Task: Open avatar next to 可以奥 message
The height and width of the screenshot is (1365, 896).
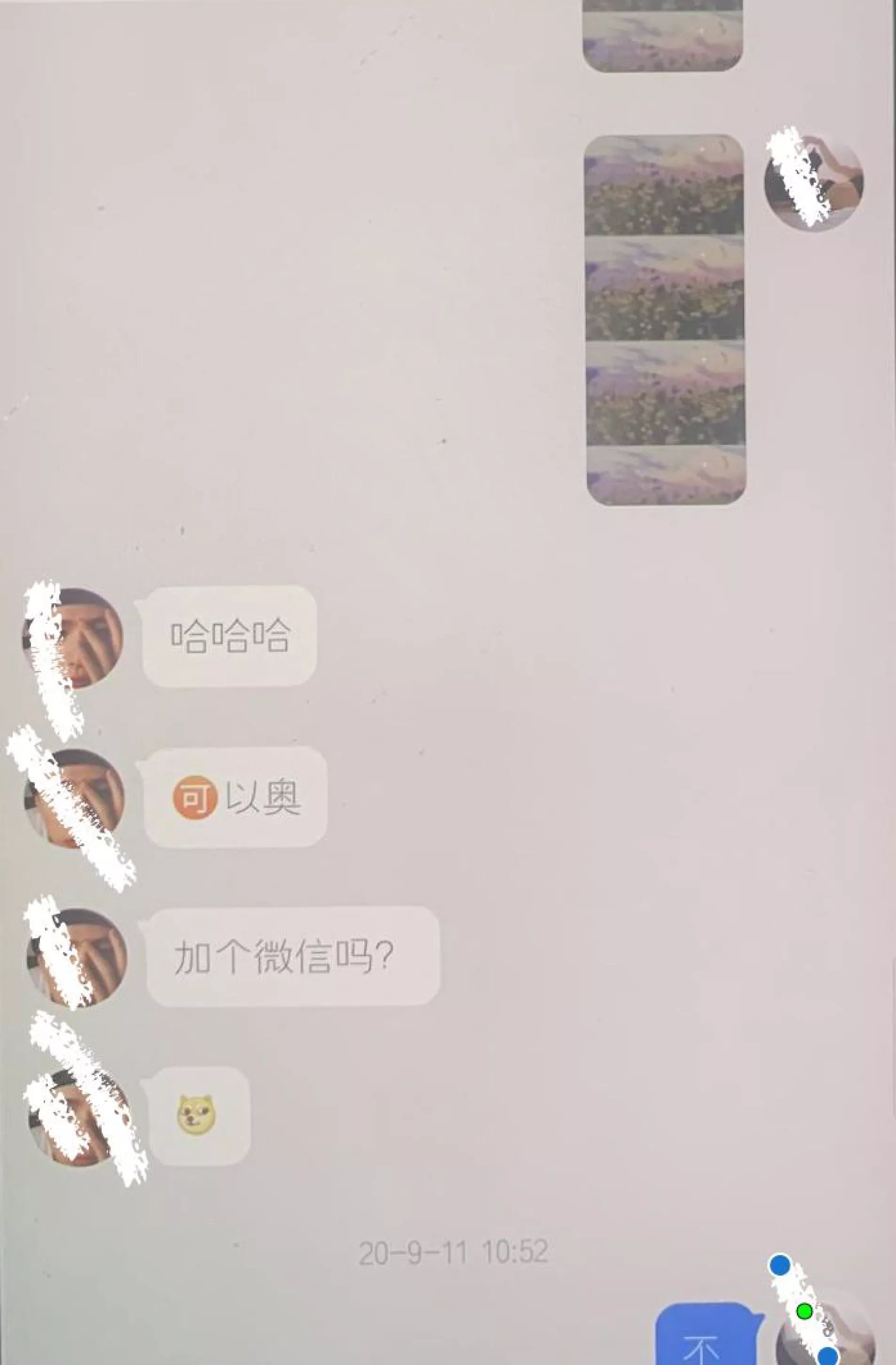Action: [x=74, y=798]
